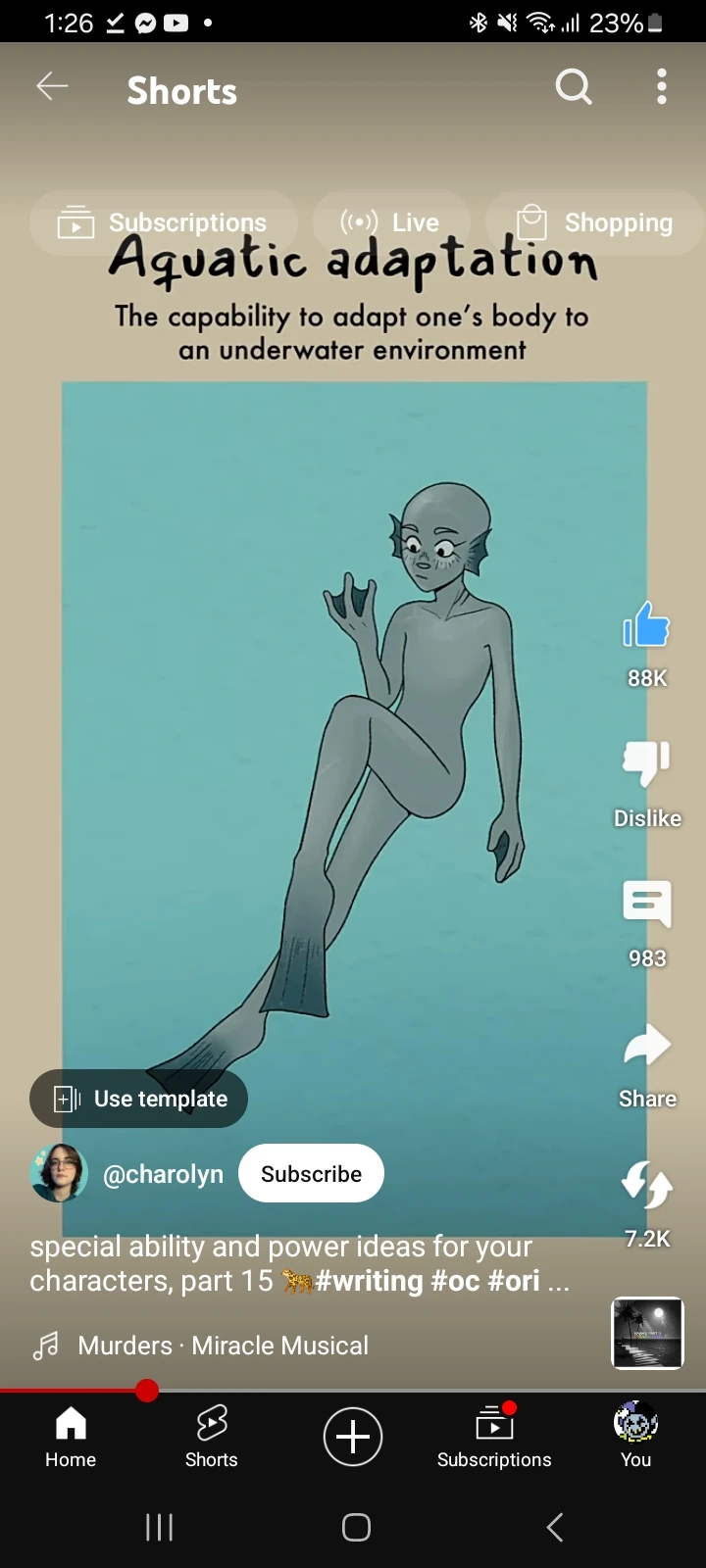
Task: Select the Live chip
Action: point(391,222)
